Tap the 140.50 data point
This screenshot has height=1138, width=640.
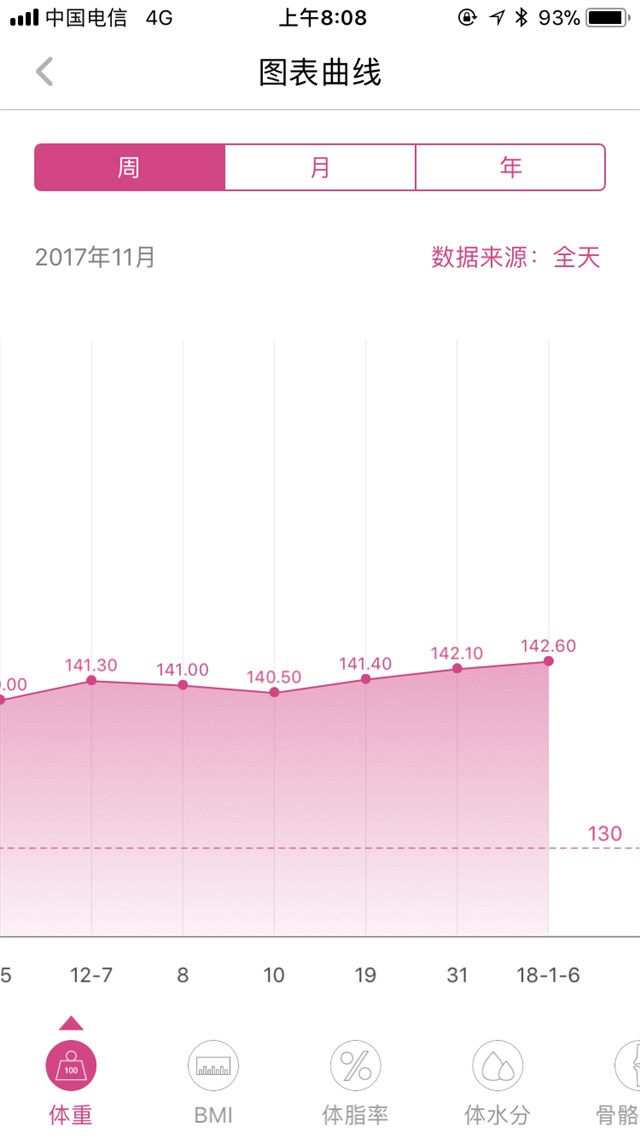[274, 692]
